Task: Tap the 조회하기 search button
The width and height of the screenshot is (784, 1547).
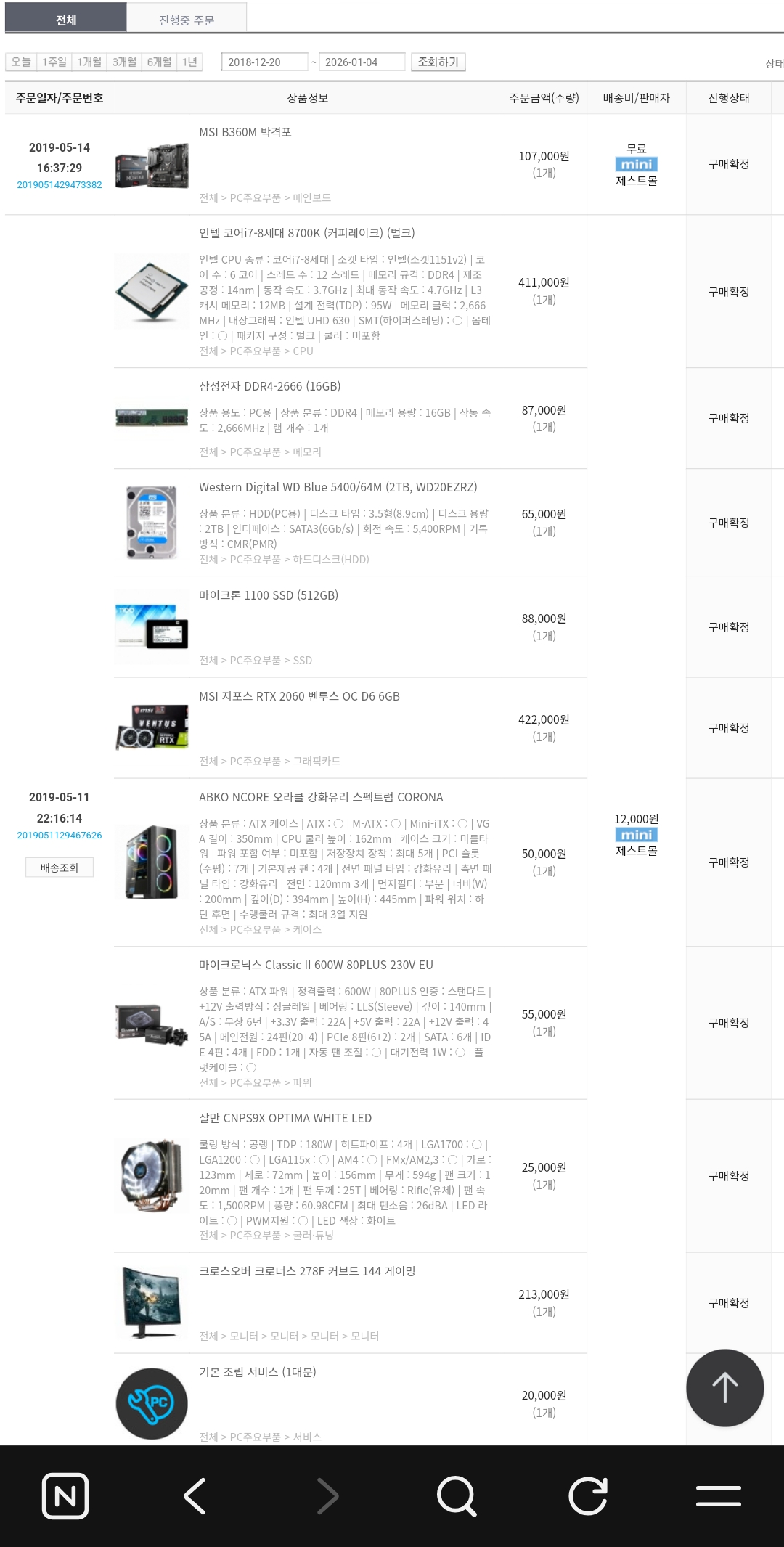Action: coord(438,62)
